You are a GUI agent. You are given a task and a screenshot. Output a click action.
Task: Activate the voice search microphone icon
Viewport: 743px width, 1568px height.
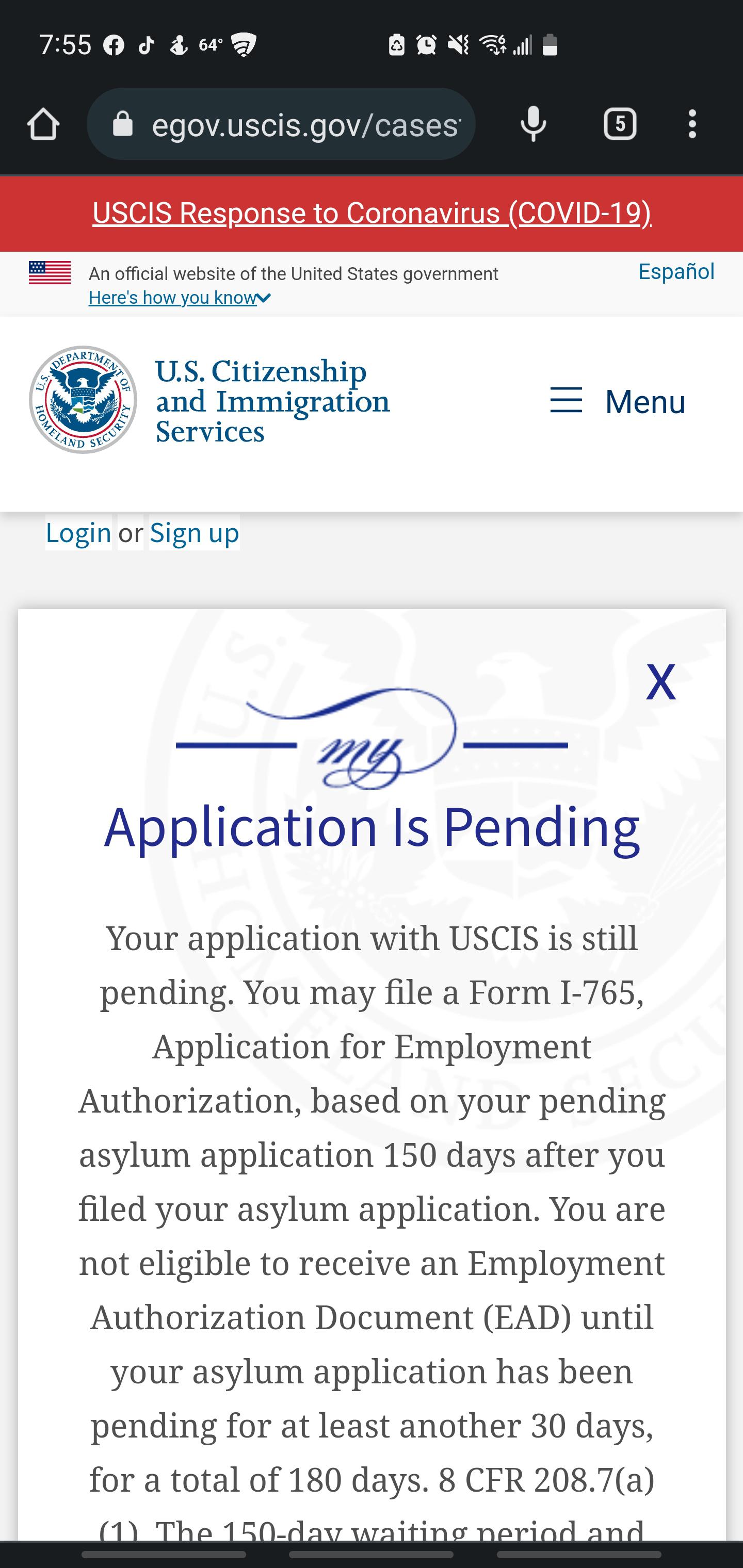pyautogui.click(x=533, y=124)
